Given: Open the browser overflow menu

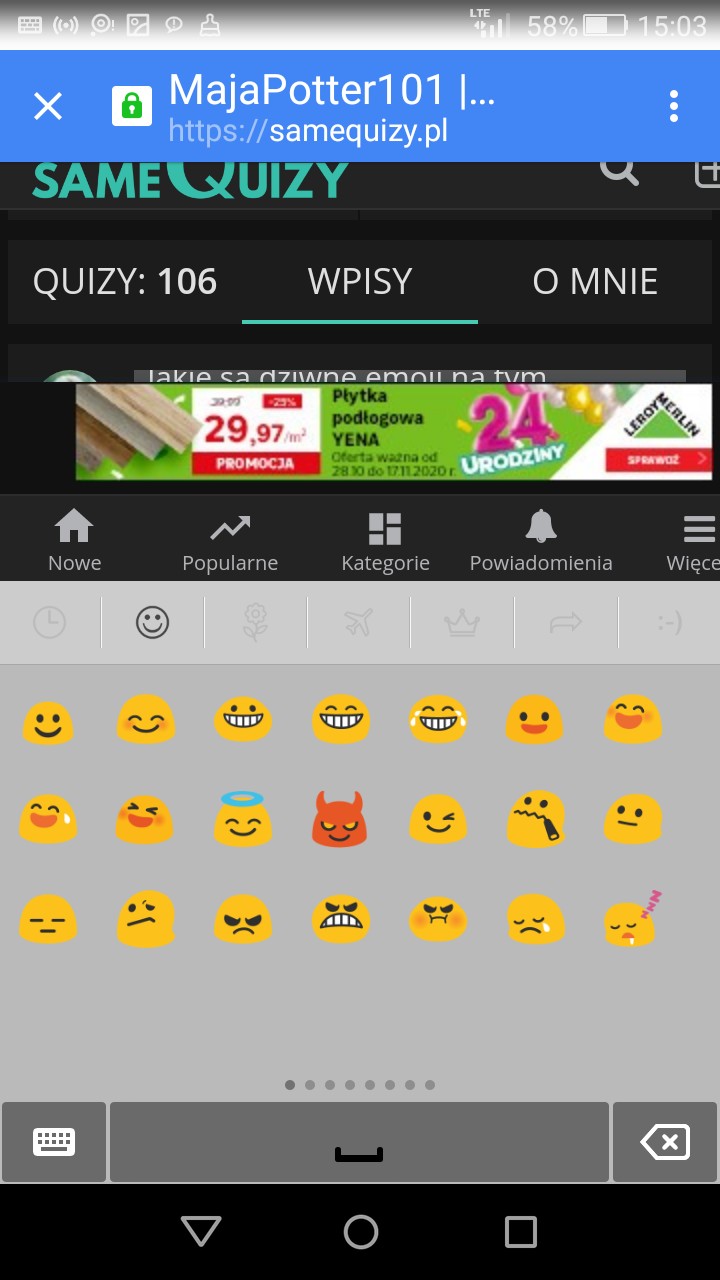Looking at the screenshot, I should [674, 106].
